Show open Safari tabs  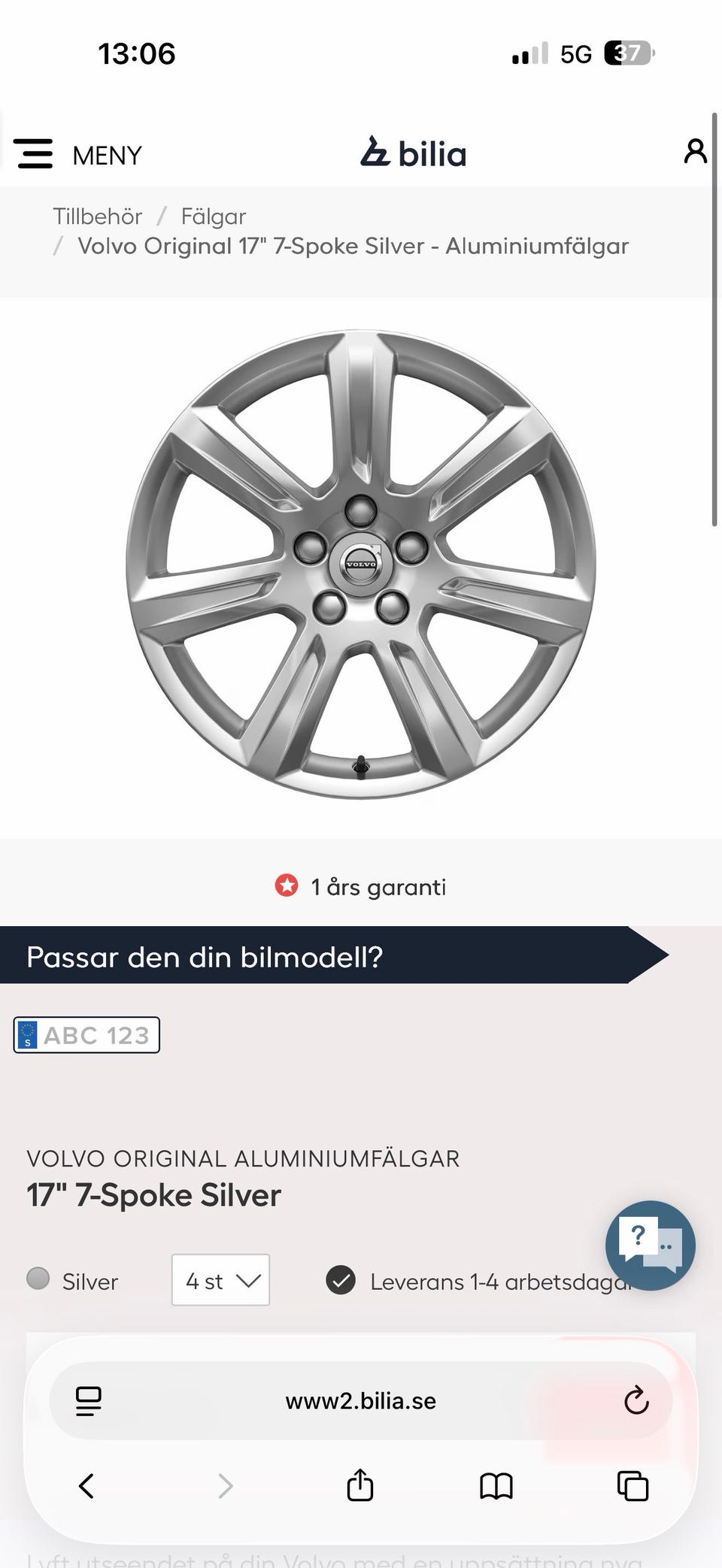click(633, 1486)
